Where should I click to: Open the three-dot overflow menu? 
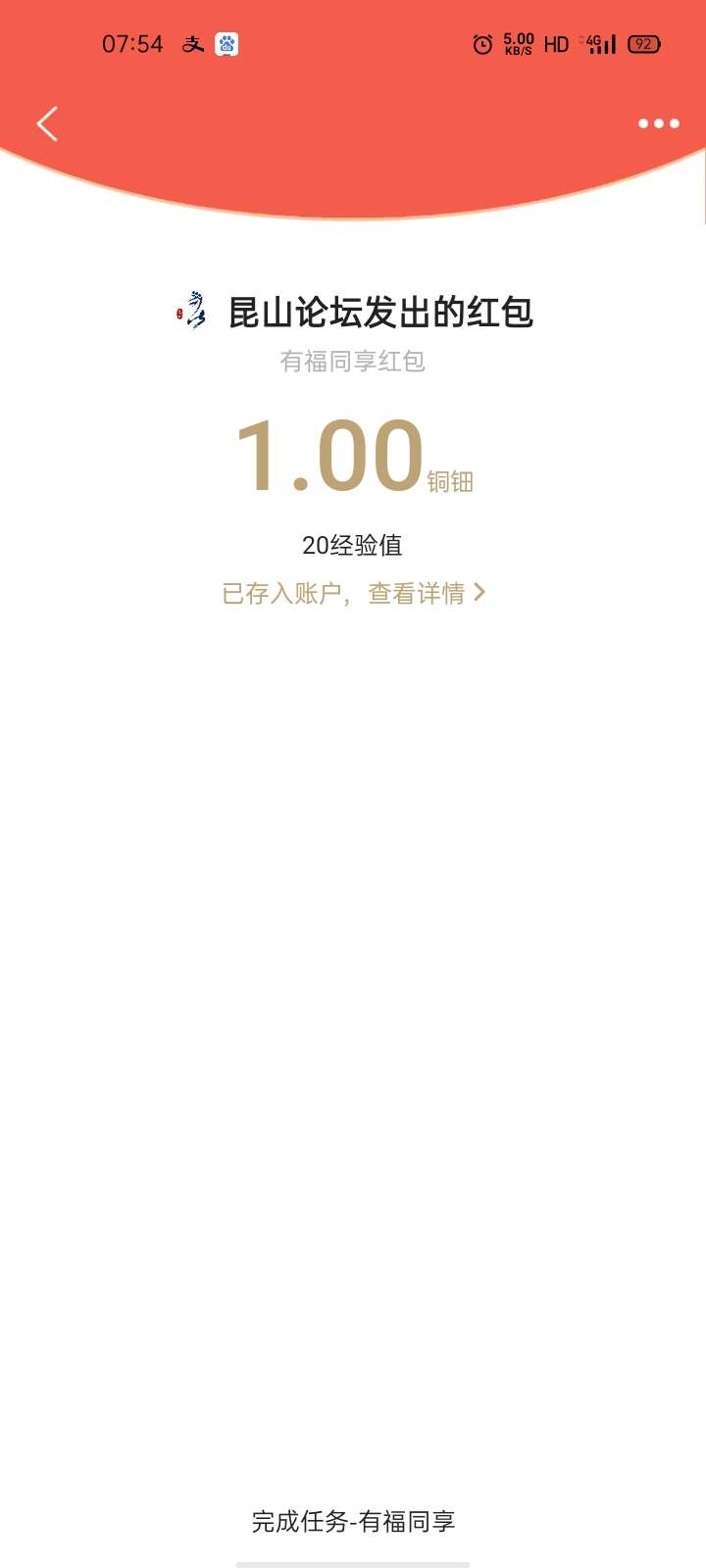[x=658, y=123]
